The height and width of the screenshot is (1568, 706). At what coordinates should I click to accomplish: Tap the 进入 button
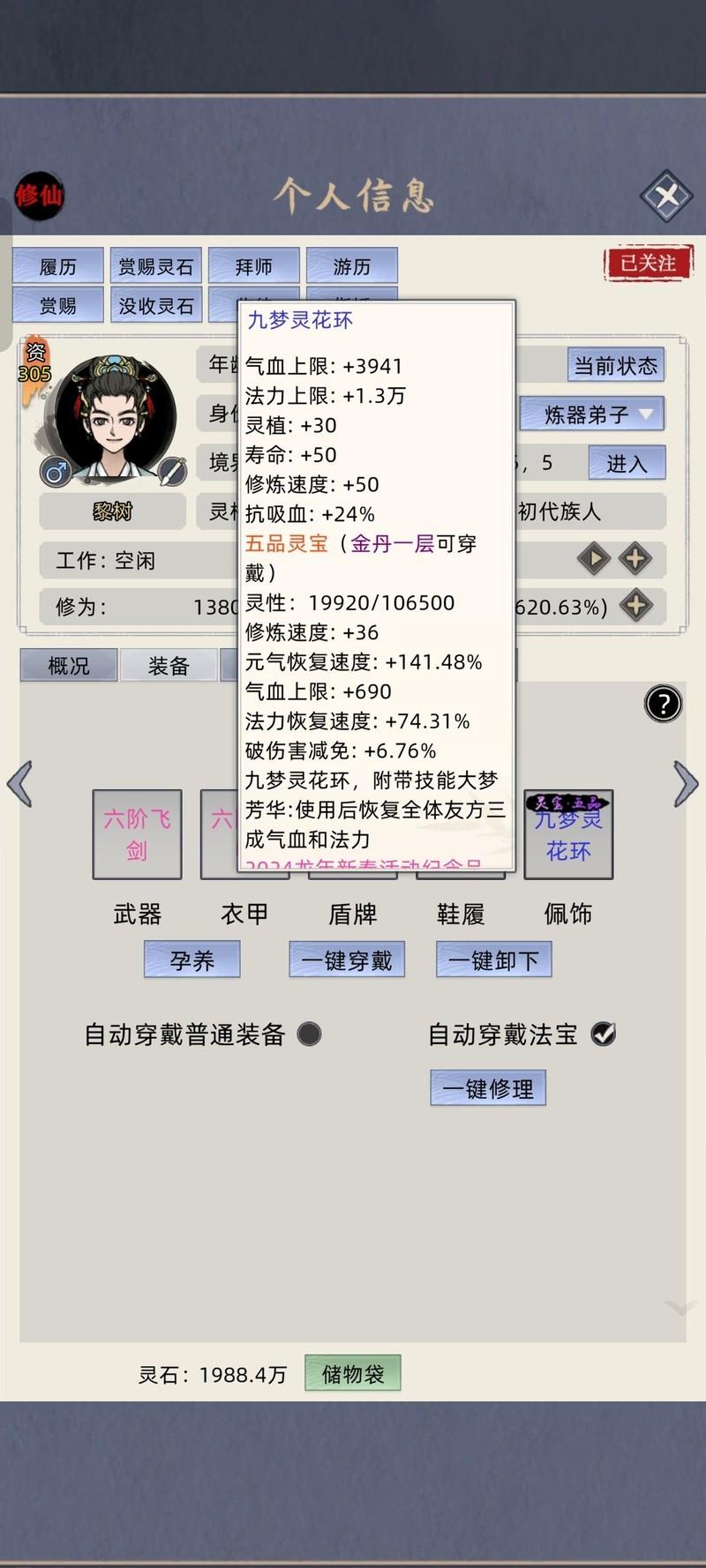pos(627,463)
